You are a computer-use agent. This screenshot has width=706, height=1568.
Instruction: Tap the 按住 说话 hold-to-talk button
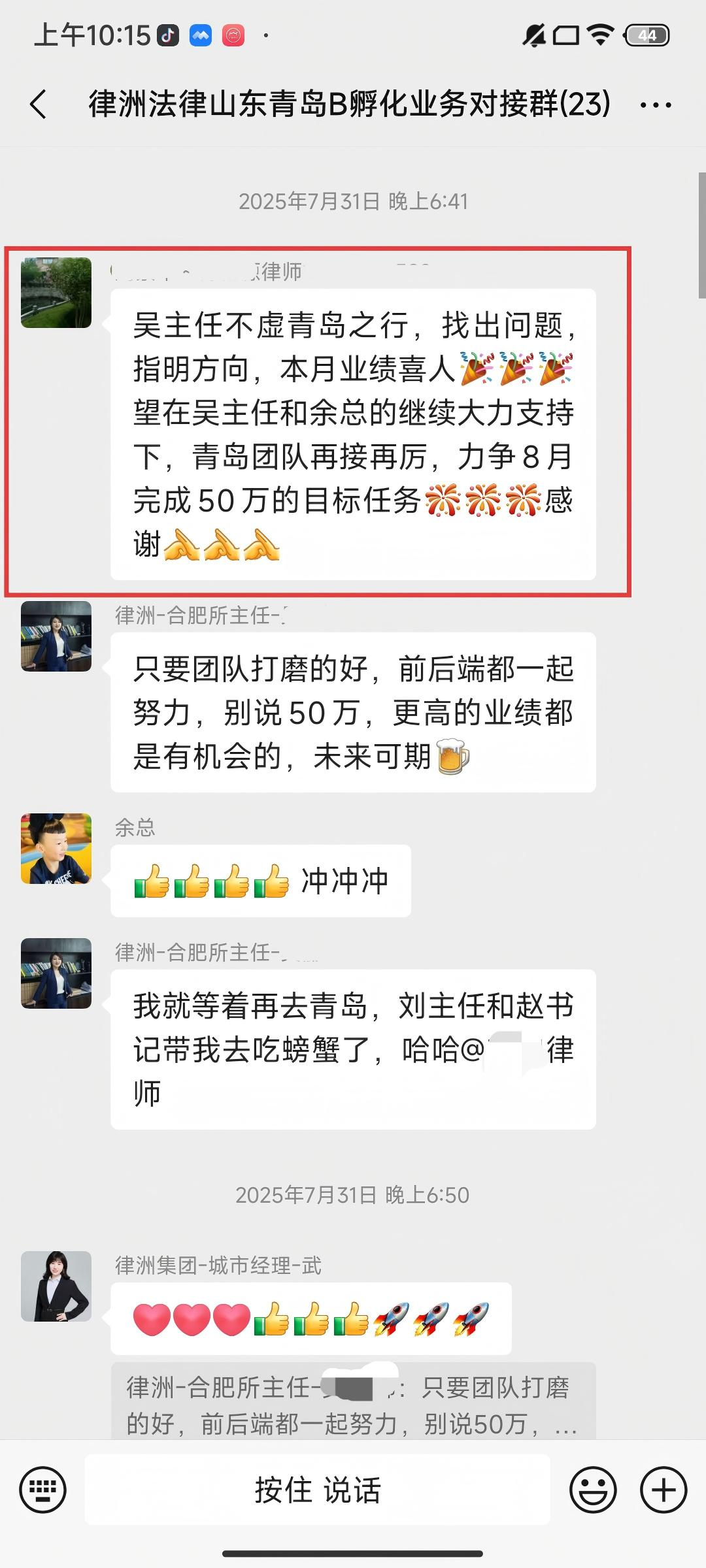click(318, 1490)
